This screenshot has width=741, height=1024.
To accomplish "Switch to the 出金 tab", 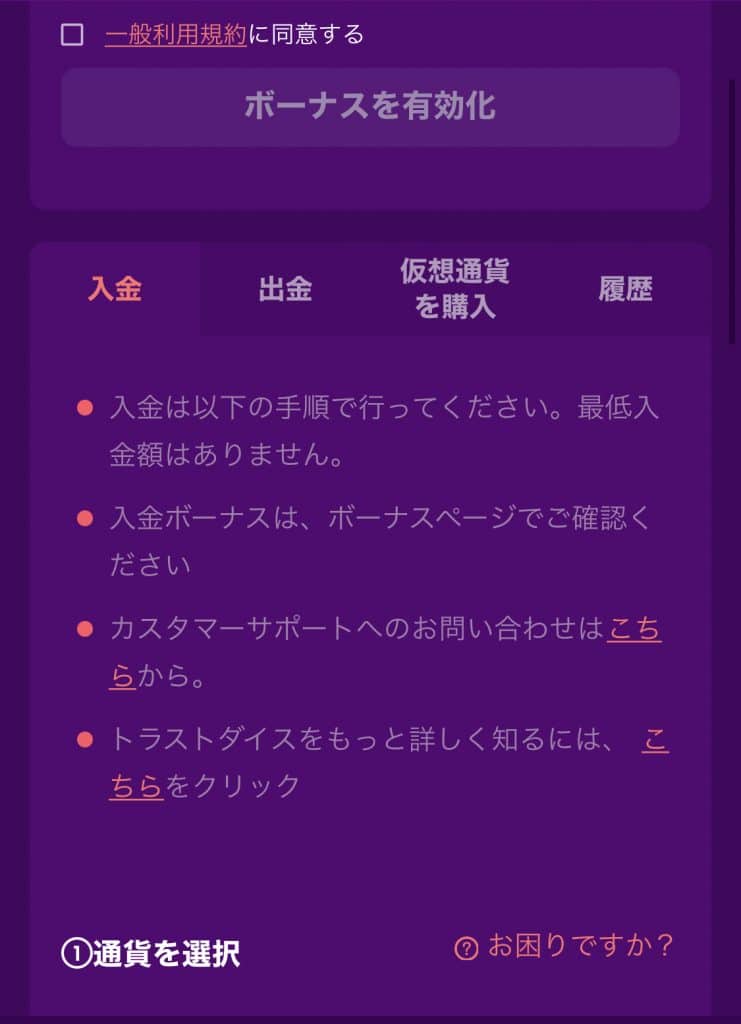I will coord(285,289).
